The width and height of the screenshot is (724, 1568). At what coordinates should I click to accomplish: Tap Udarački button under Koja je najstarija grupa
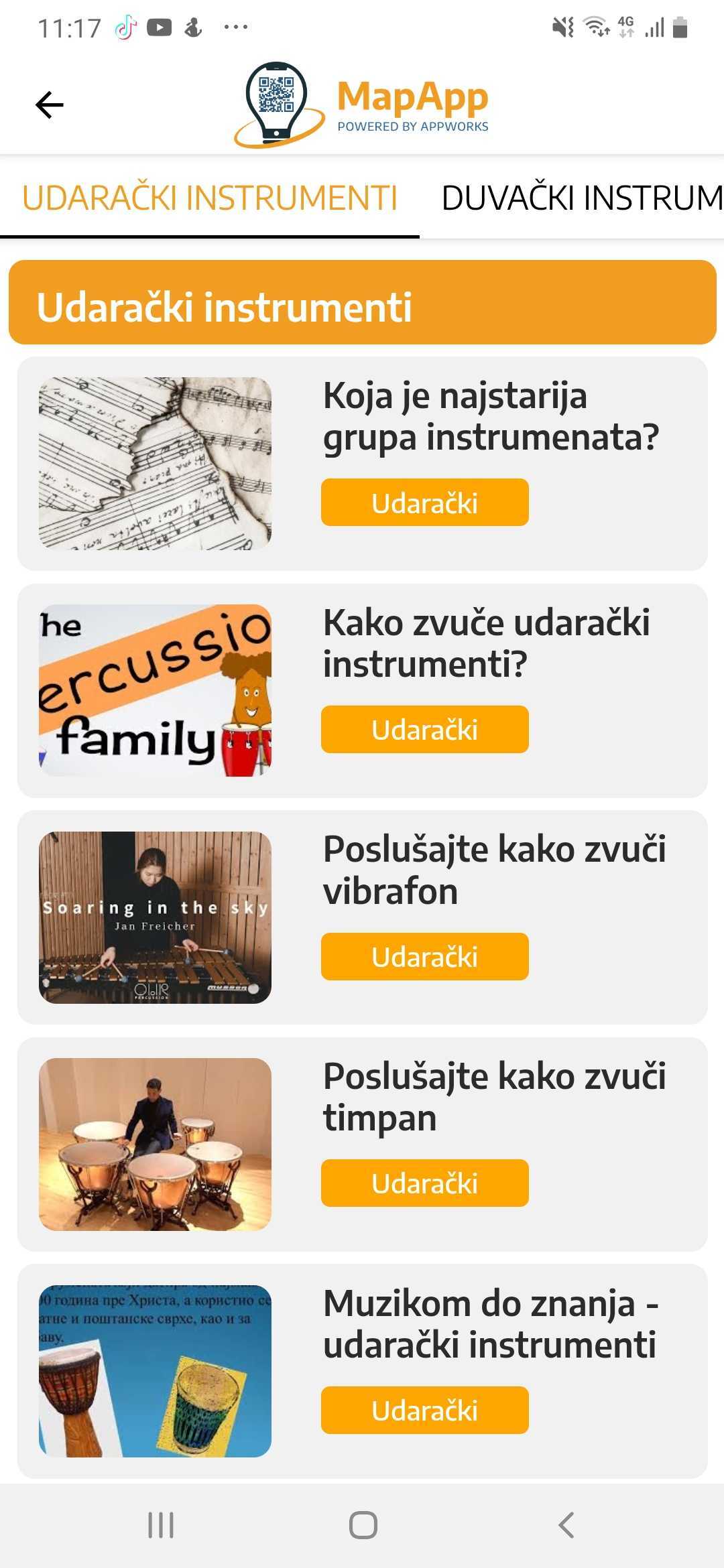(424, 503)
